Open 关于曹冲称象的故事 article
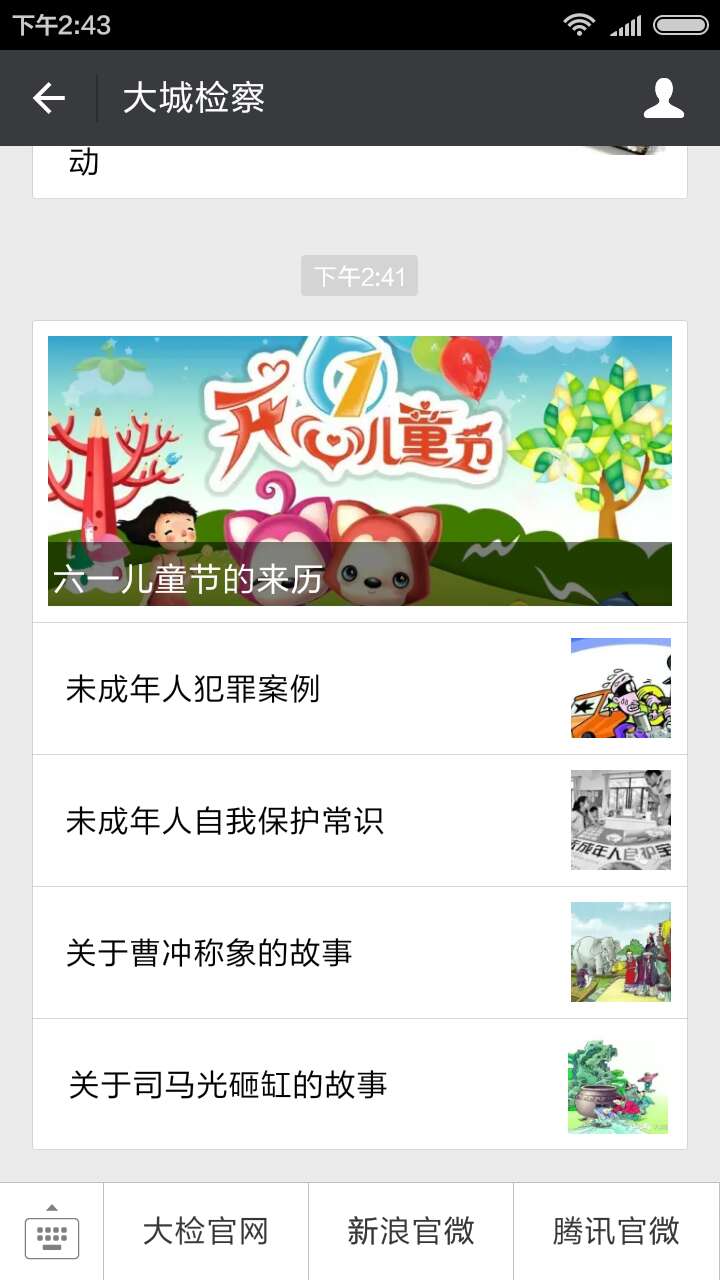The height and width of the screenshot is (1280, 720). (x=360, y=952)
